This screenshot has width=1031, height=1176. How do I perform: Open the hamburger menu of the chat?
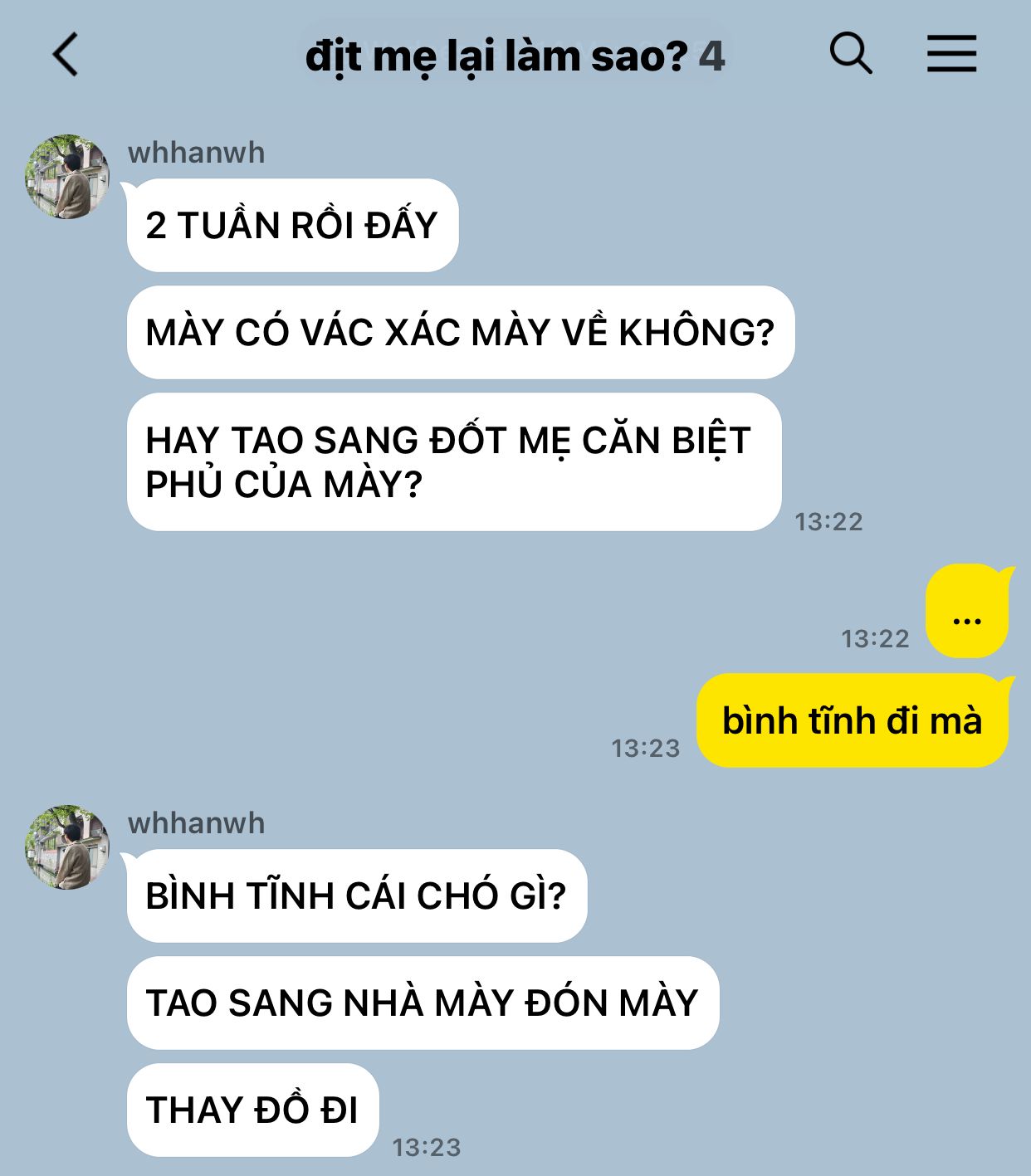click(x=951, y=54)
